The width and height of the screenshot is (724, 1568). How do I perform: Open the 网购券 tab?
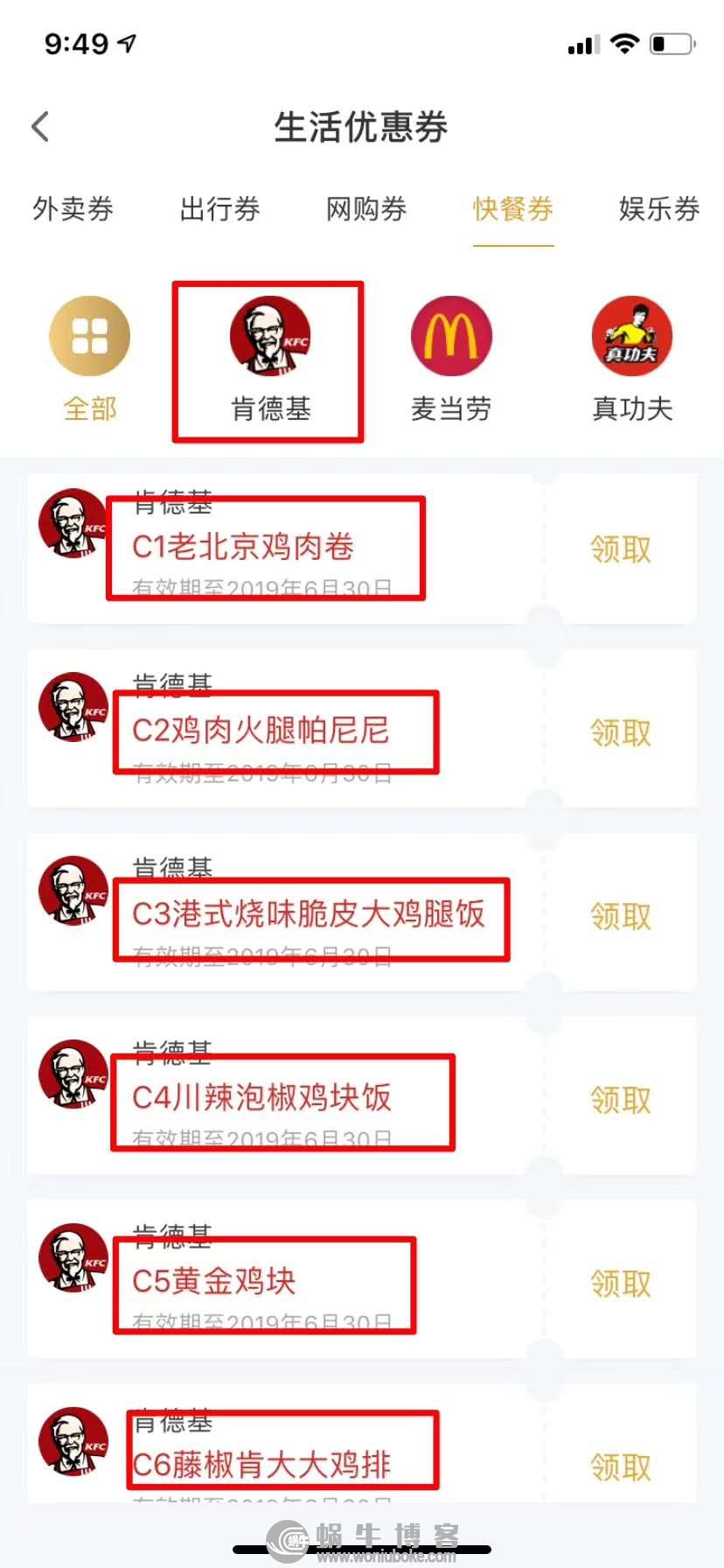pos(366,209)
